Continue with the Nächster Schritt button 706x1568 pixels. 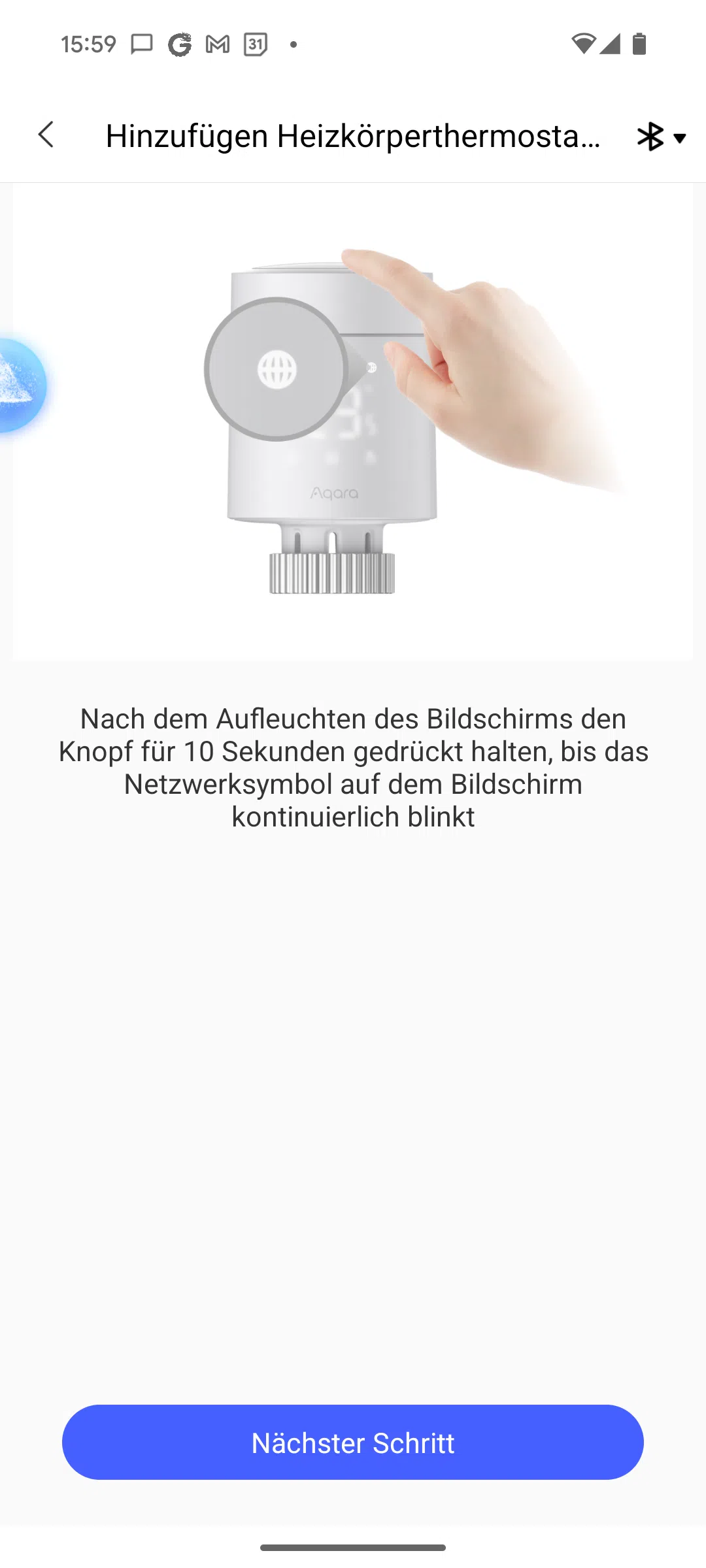pyautogui.click(x=353, y=1443)
